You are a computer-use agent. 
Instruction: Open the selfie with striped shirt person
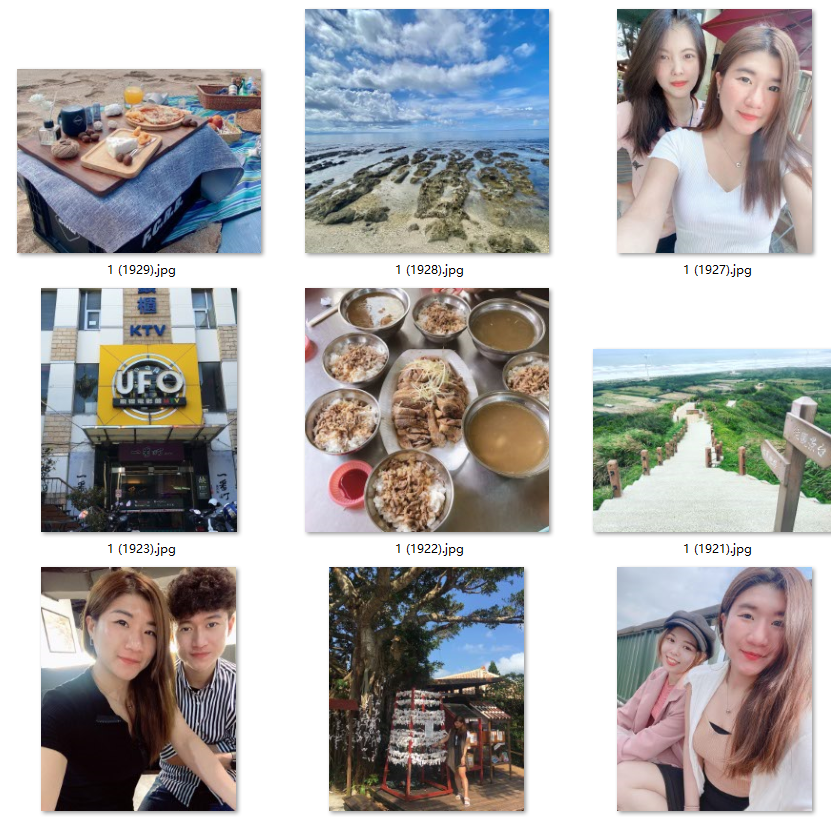point(139,689)
